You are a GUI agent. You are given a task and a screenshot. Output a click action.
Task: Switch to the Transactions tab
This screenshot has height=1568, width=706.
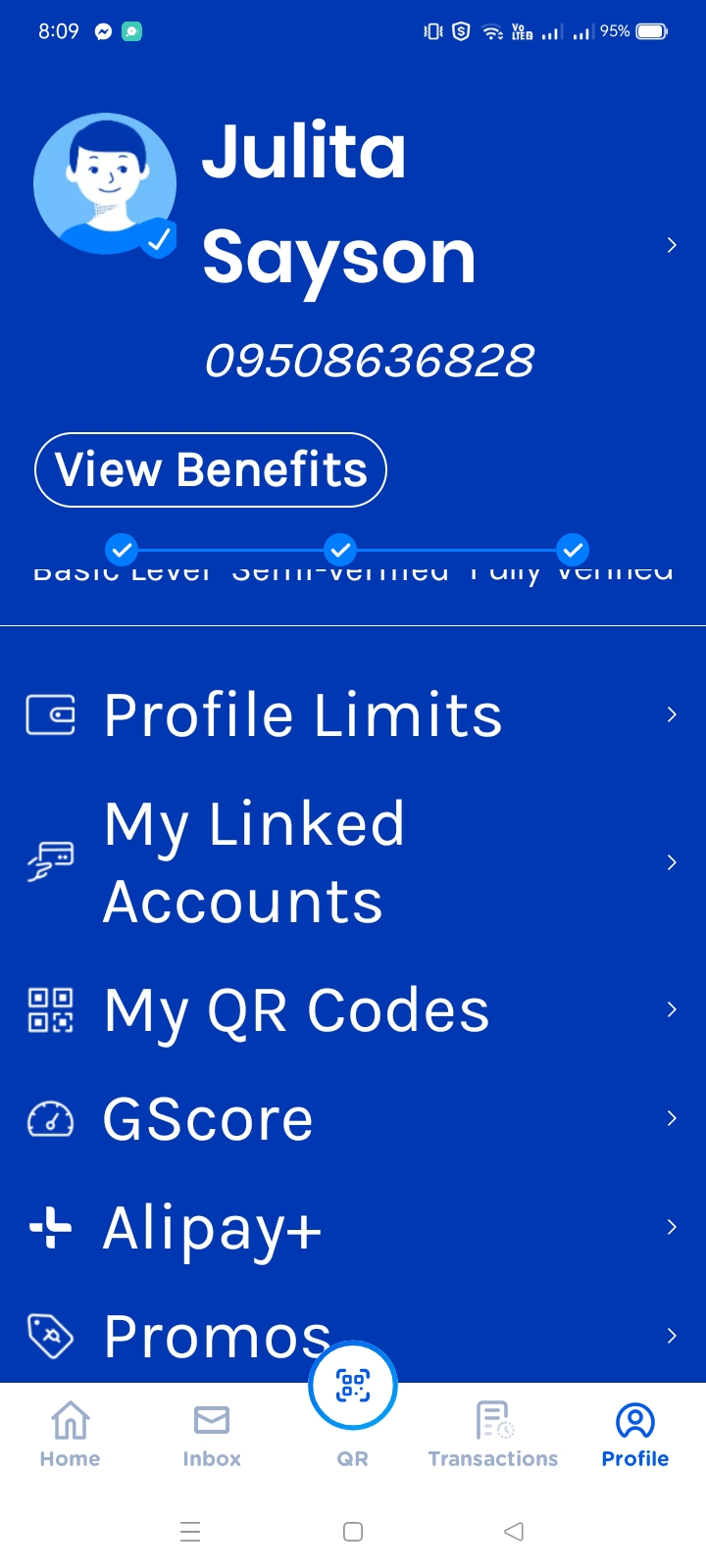[493, 1434]
